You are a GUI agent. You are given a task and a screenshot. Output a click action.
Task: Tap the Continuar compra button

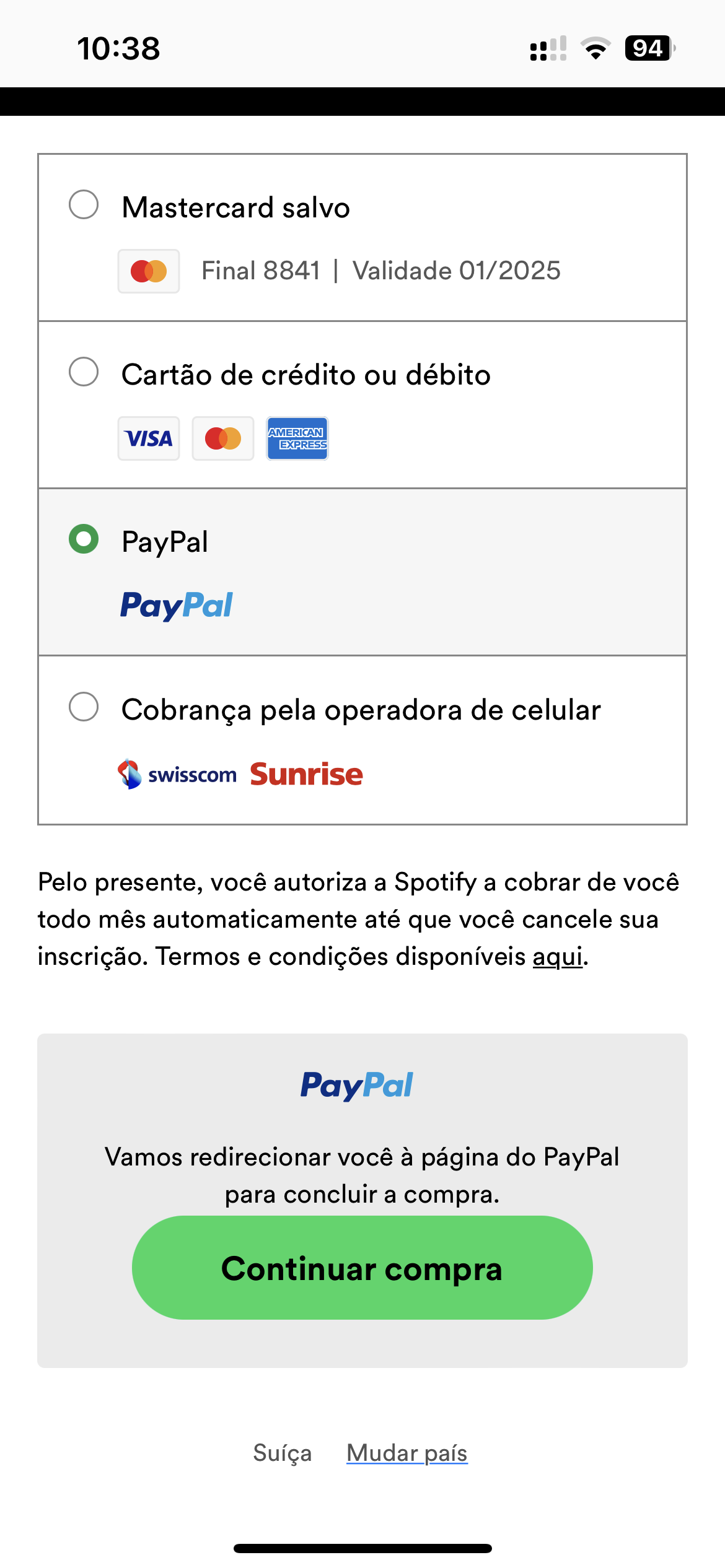coord(362,1268)
